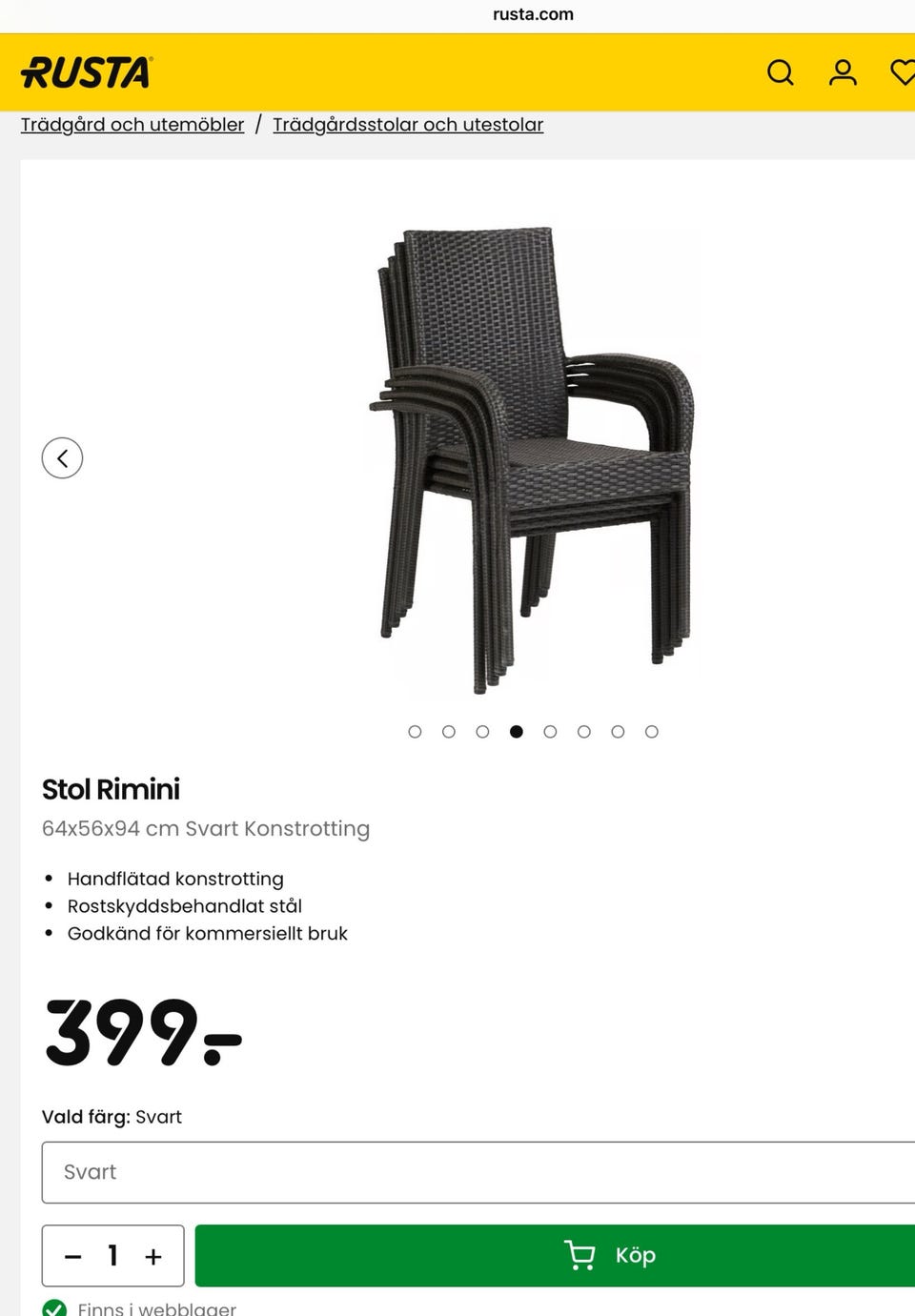Expand the Svart color dropdown
Image resolution: width=915 pixels, height=1316 pixels.
coord(477,1172)
